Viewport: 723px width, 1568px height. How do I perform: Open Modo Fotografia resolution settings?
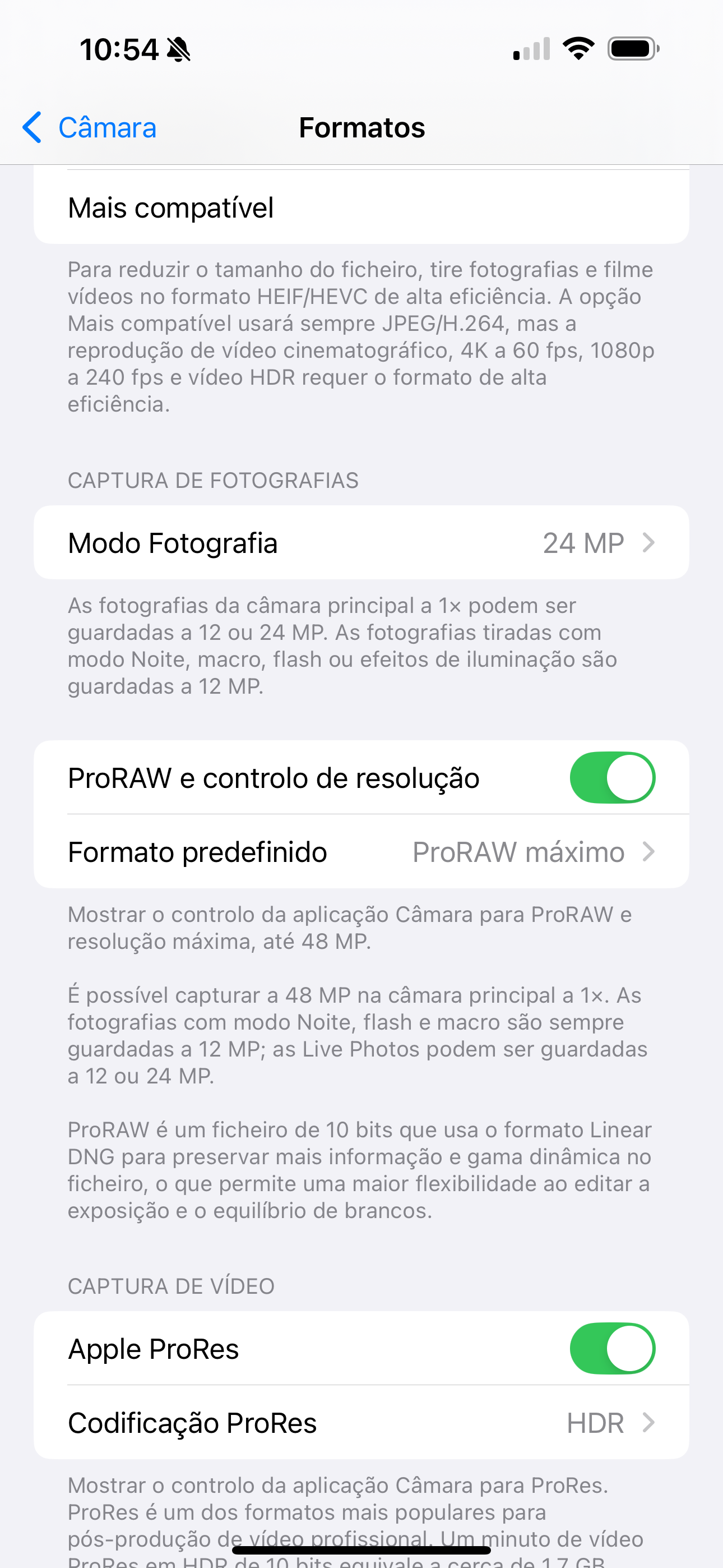(x=360, y=543)
